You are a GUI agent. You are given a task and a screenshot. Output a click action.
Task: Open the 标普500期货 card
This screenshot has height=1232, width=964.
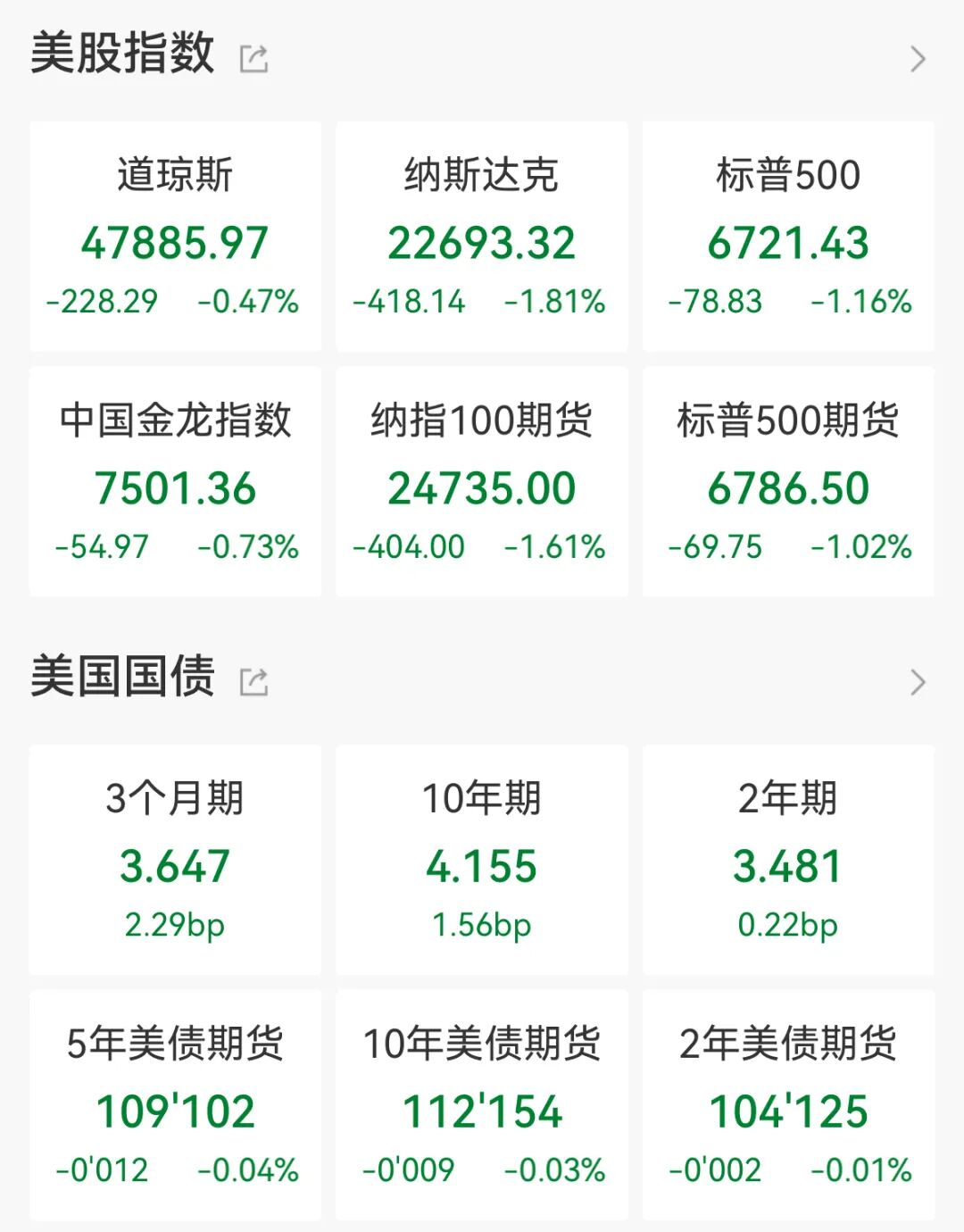click(788, 481)
